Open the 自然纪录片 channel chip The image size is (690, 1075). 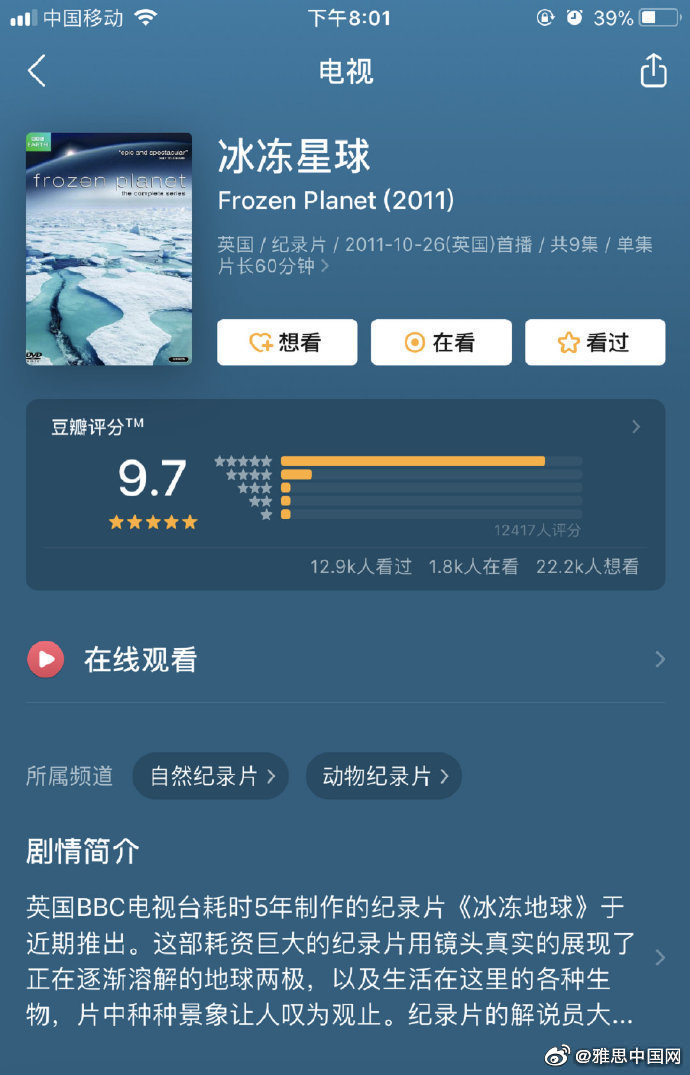[211, 776]
